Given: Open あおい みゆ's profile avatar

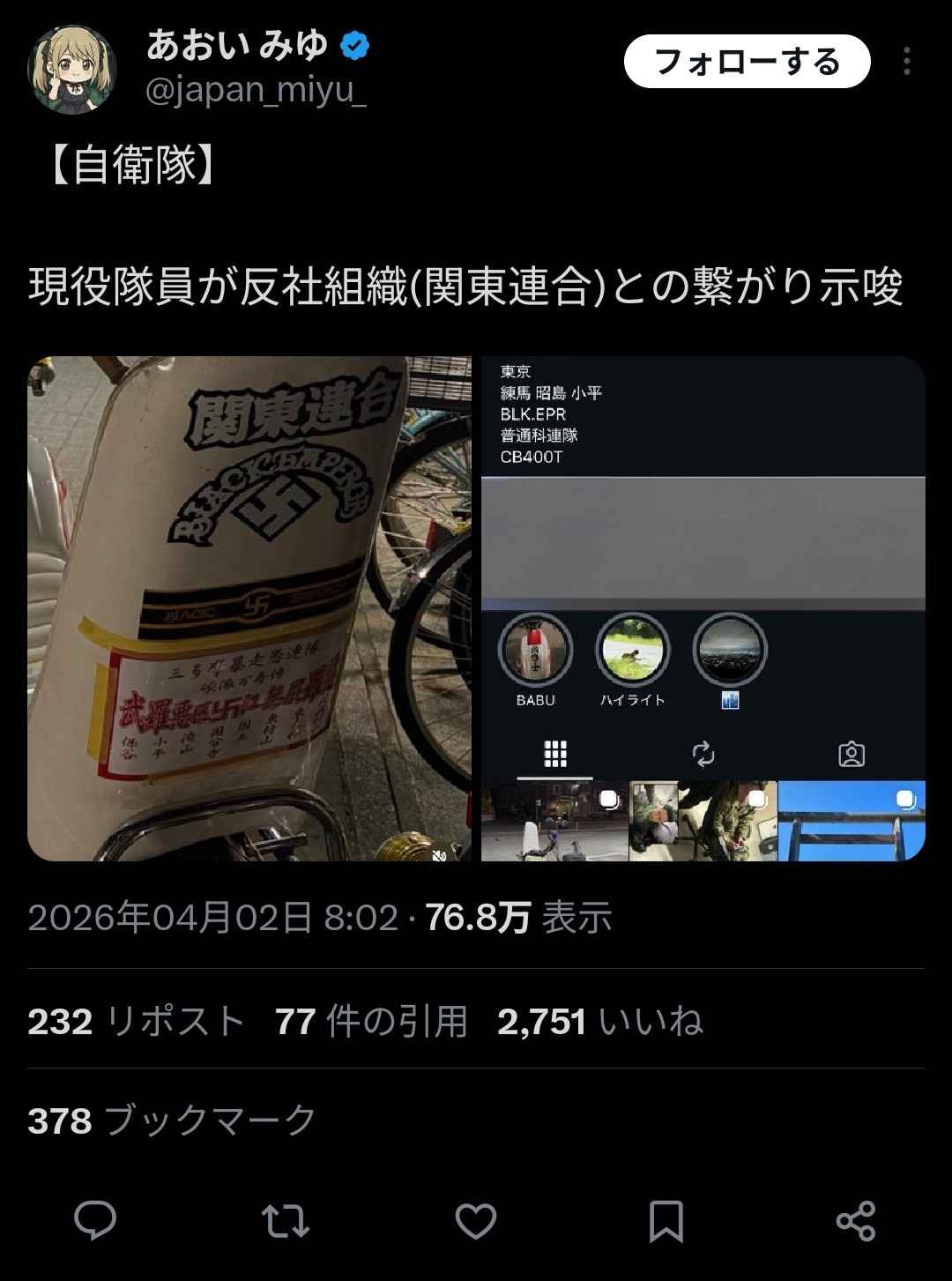Looking at the screenshot, I should pos(72,70).
